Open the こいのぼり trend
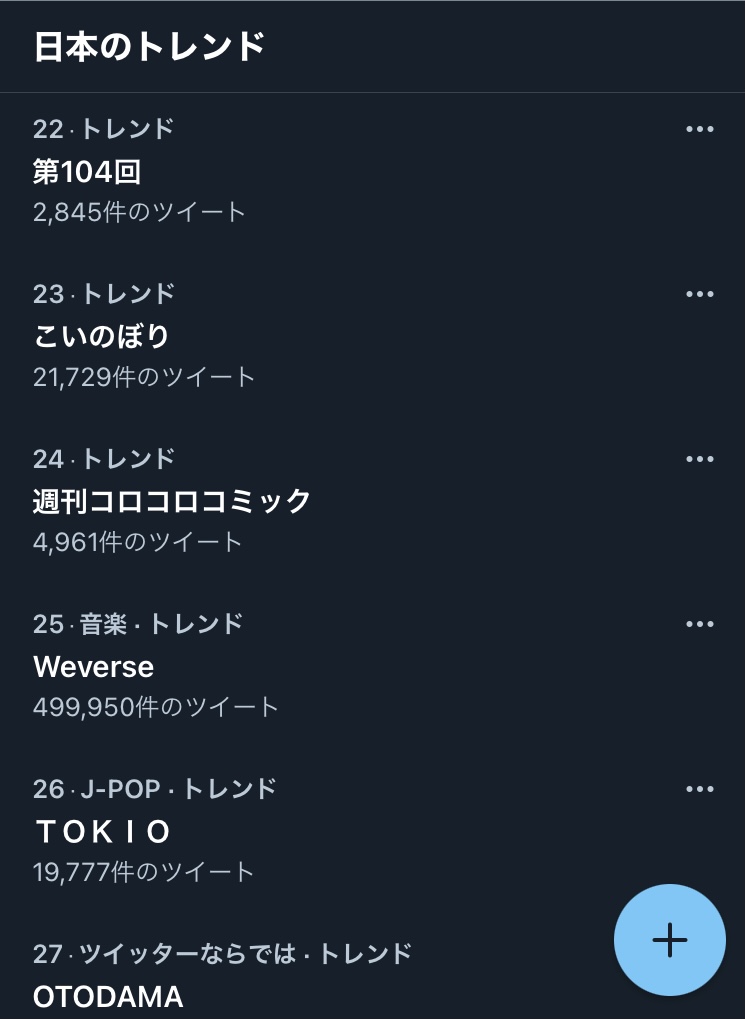The height and width of the screenshot is (1019, 745). [101, 337]
